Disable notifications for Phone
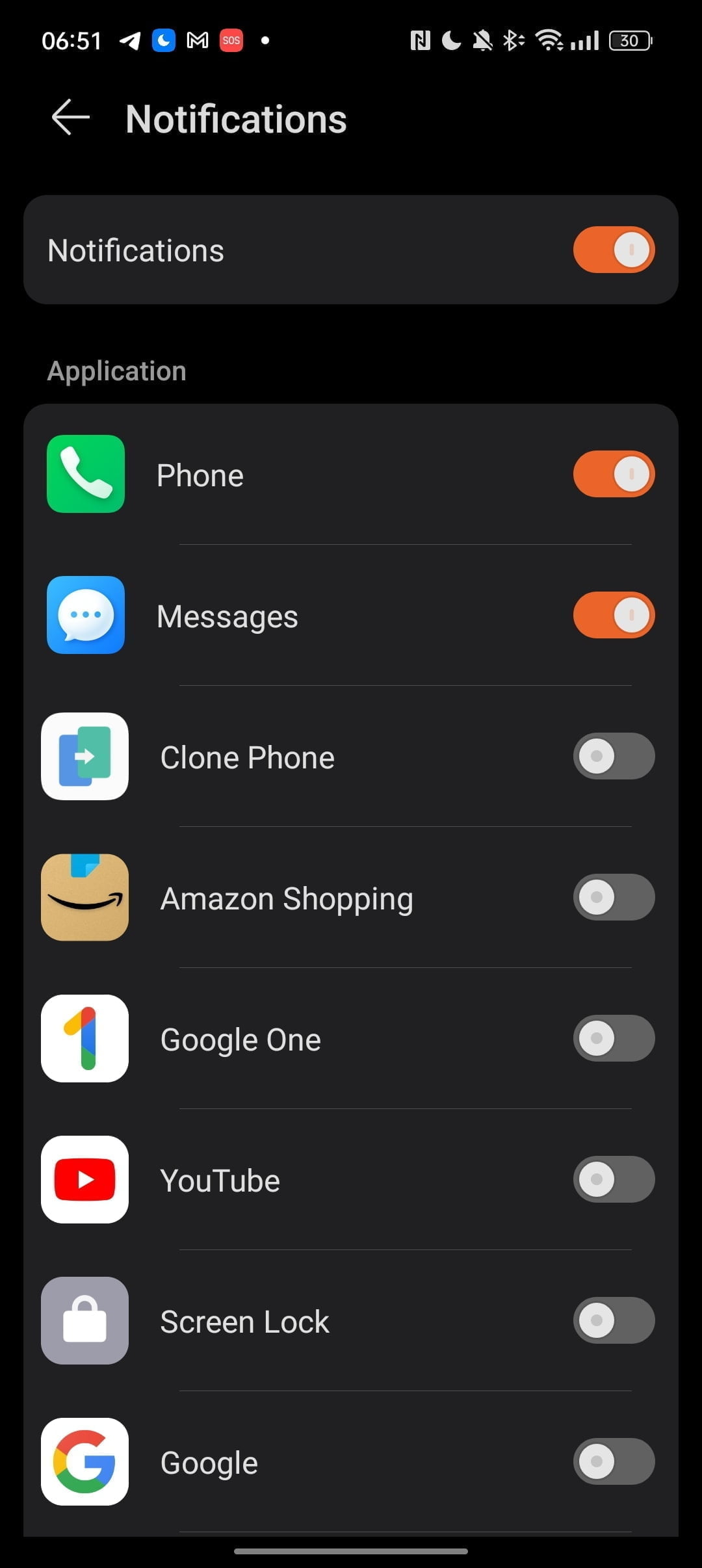Image resolution: width=702 pixels, height=1568 pixels. (x=614, y=474)
